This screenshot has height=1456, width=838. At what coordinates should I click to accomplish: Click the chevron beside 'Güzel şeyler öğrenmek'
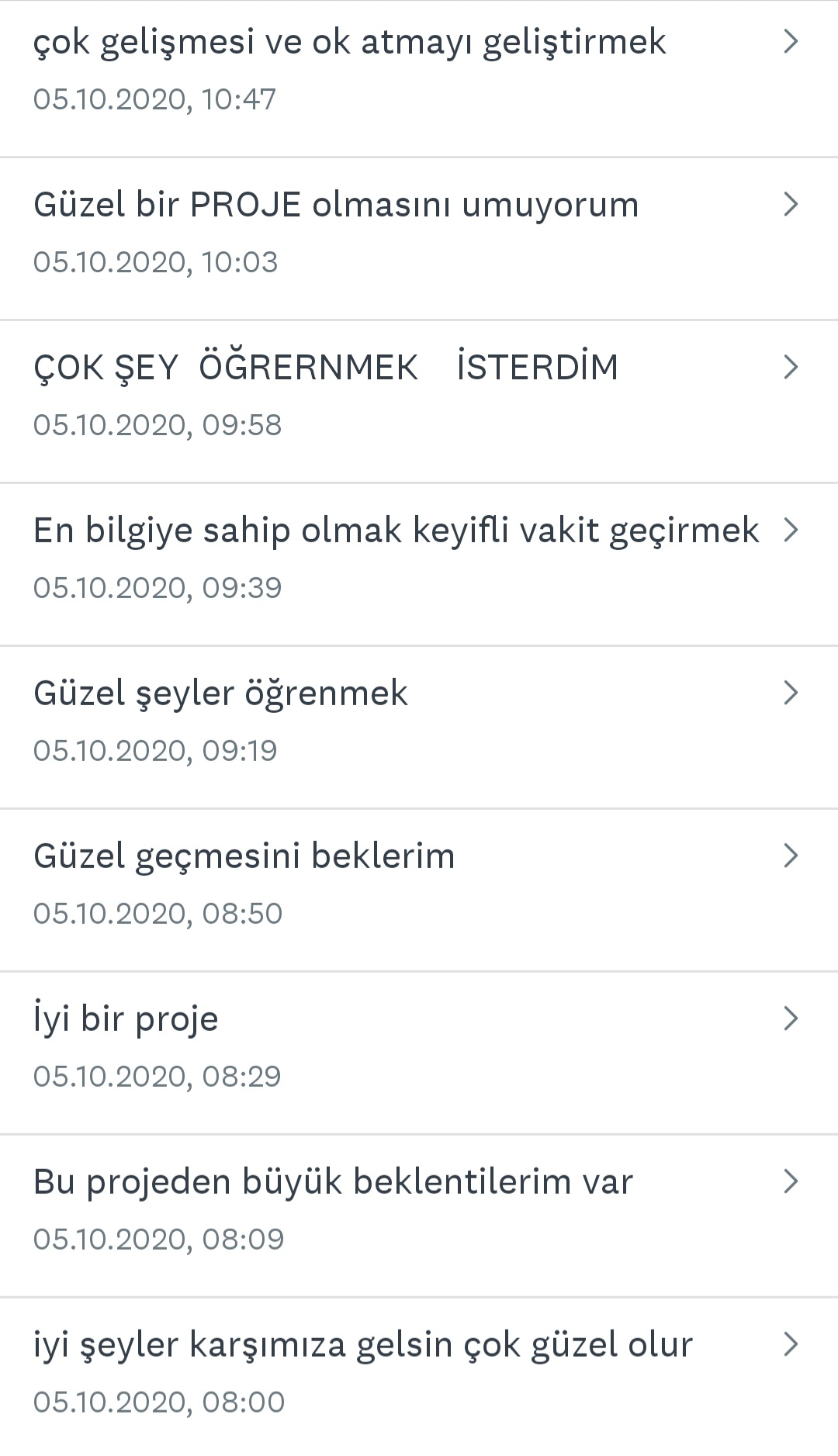click(x=791, y=693)
